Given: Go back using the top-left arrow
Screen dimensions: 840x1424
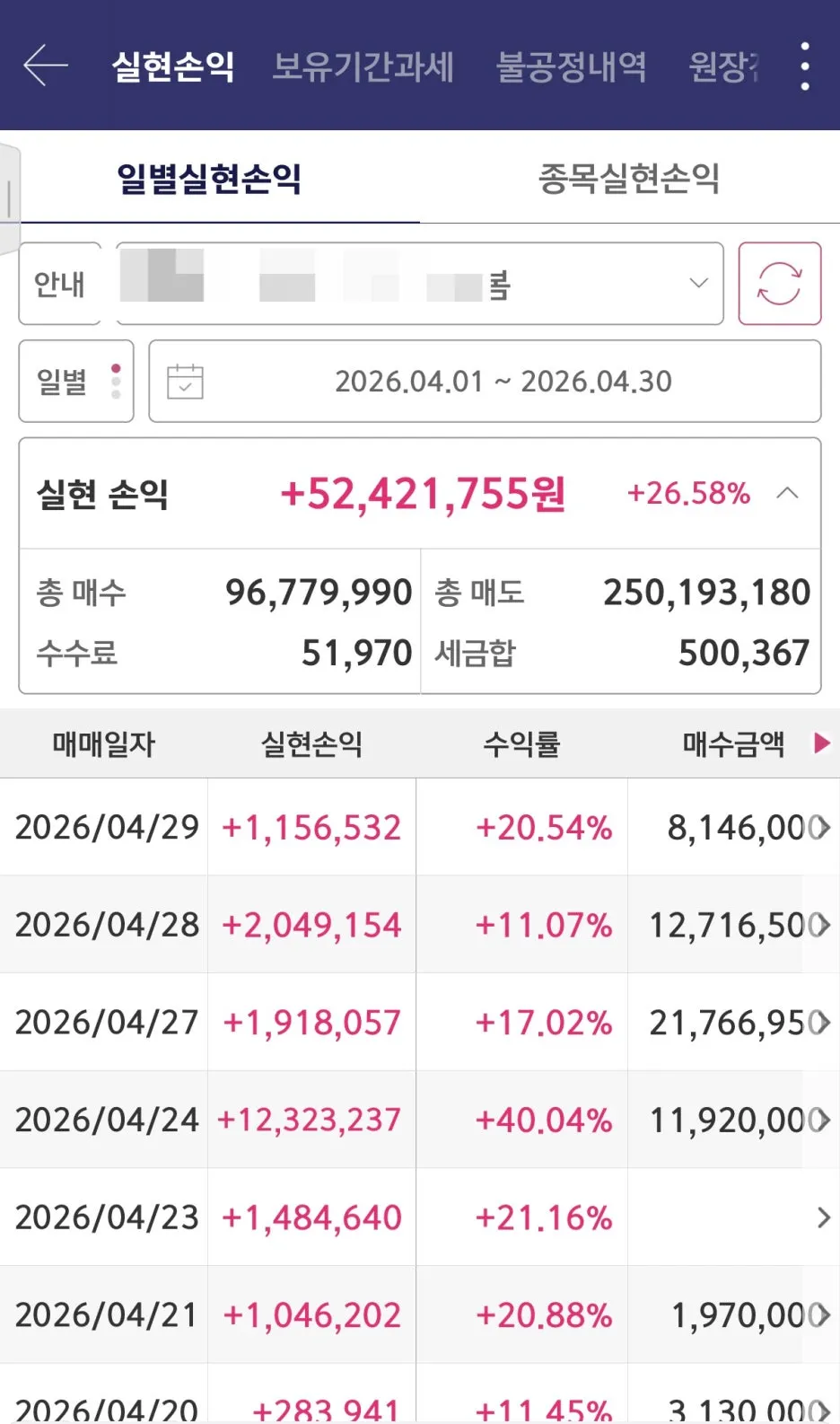Looking at the screenshot, I should pyautogui.click(x=46, y=66).
